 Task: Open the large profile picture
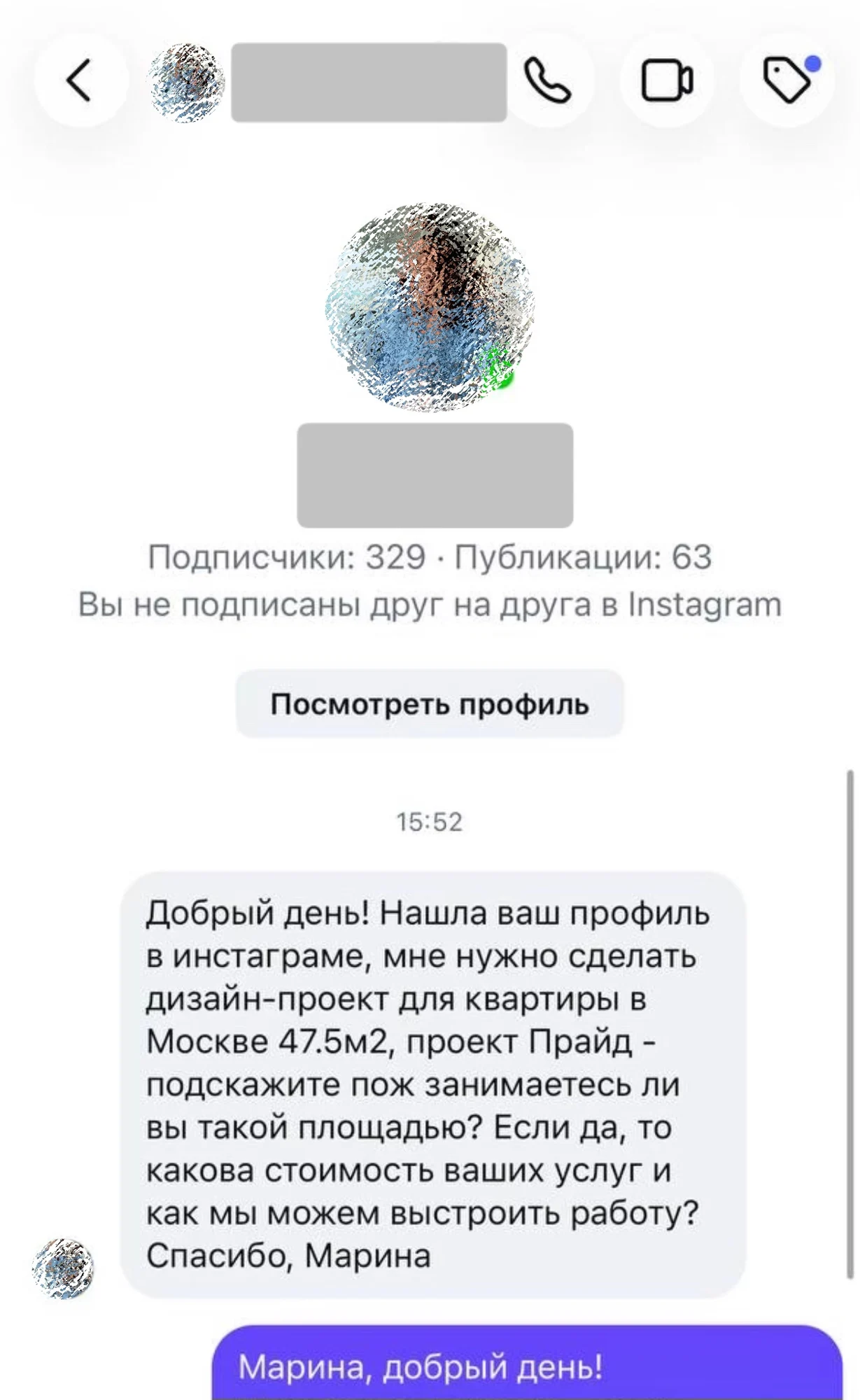pos(430,307)
